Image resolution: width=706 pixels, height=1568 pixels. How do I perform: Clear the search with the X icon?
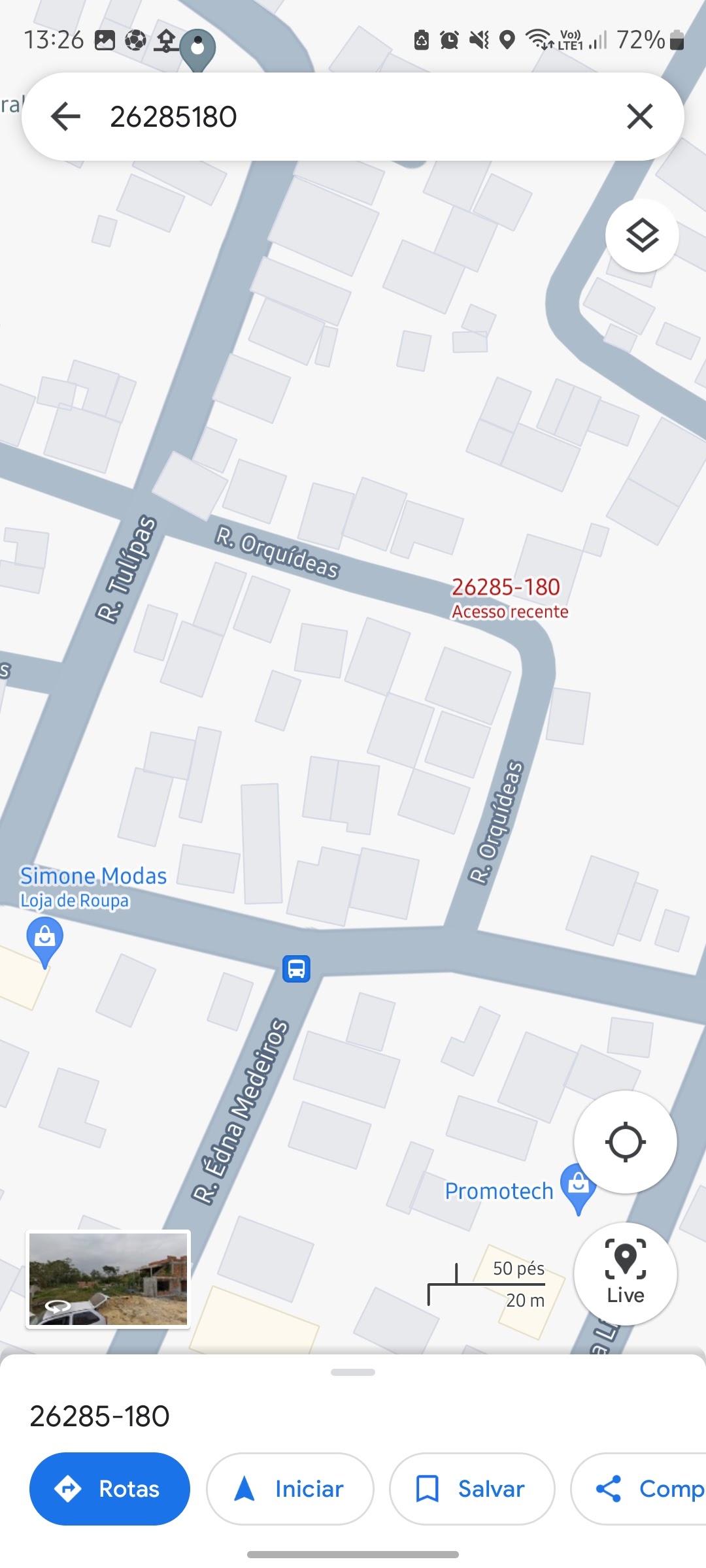(640, 116)
